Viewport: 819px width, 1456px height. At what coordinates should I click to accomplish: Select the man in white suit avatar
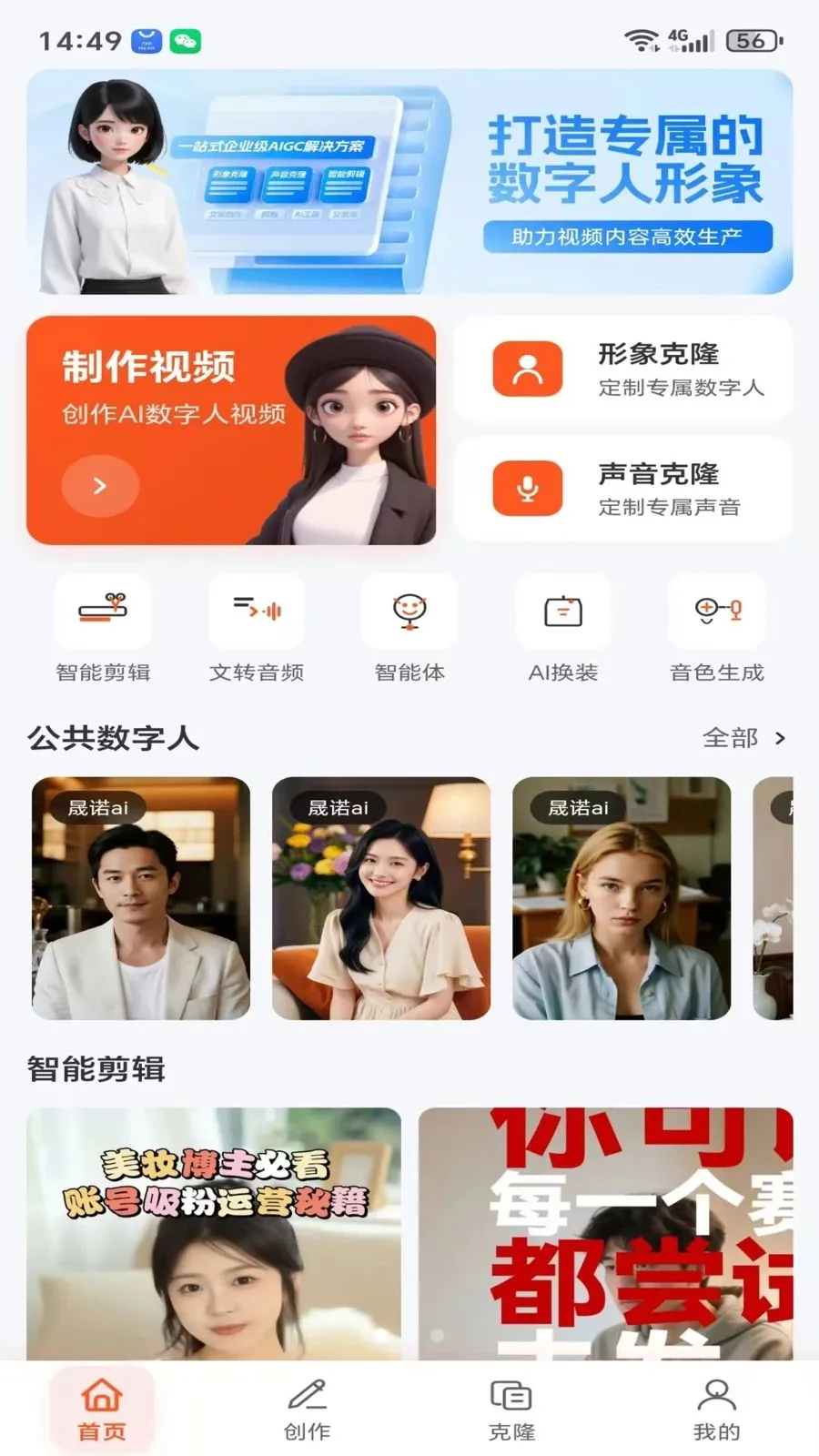141,898
